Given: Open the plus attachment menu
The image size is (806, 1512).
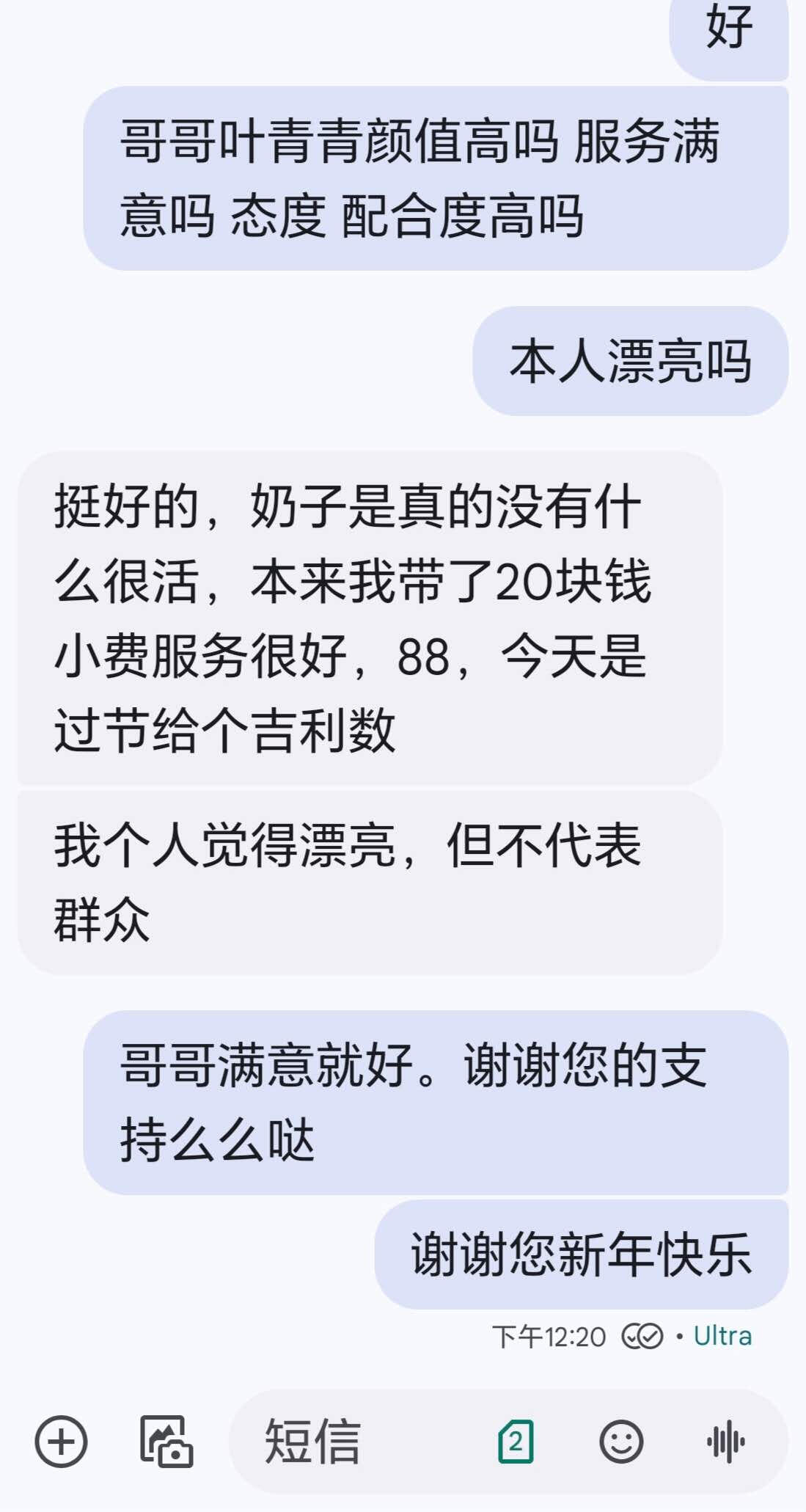Looking at the screenshot, I should click(x=61, y=1442).
